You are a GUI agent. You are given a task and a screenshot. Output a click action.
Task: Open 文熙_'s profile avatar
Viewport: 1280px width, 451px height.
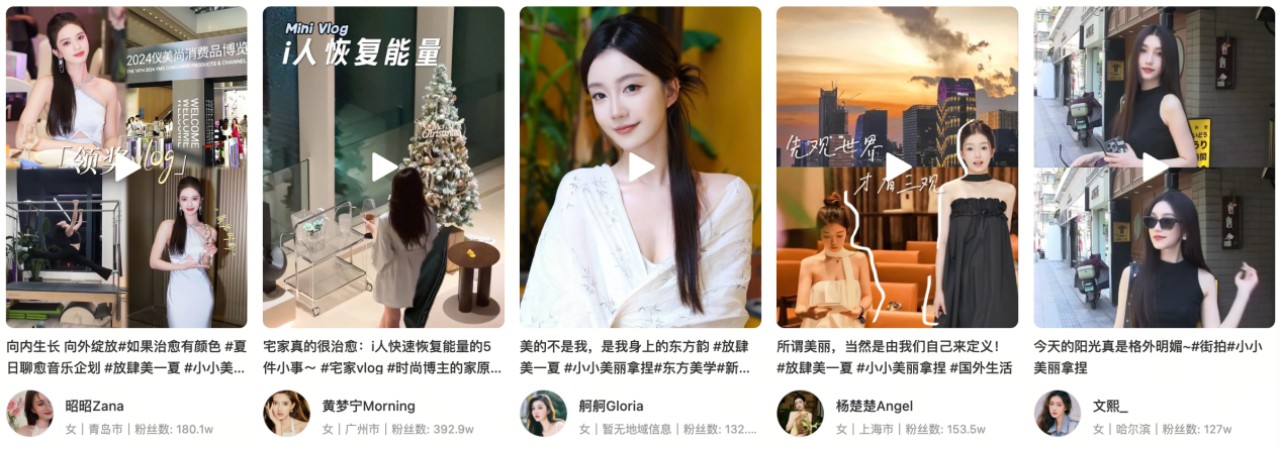click(x=1058, y=413)
